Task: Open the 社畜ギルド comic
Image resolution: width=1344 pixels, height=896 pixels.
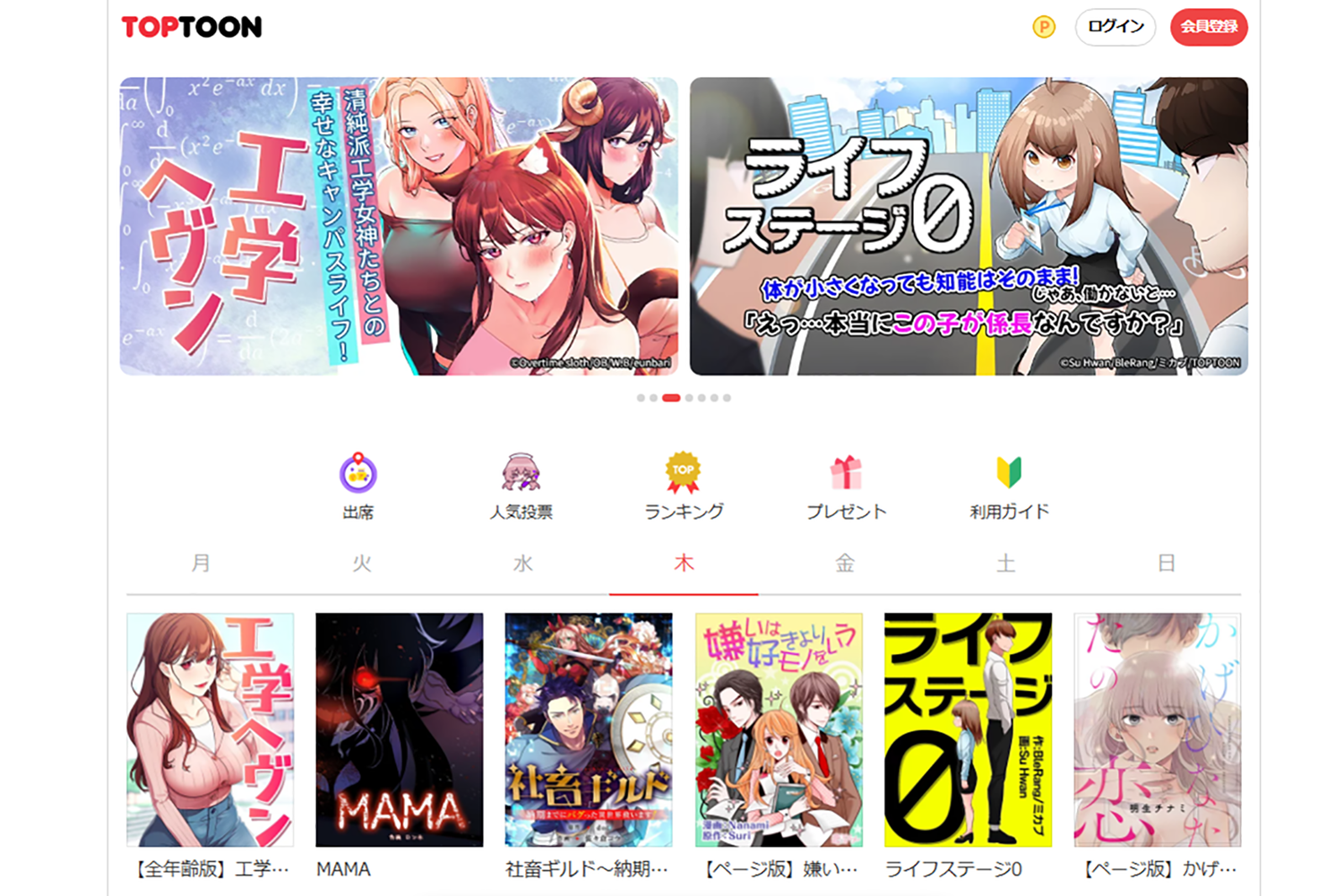Action: [589, 730]
